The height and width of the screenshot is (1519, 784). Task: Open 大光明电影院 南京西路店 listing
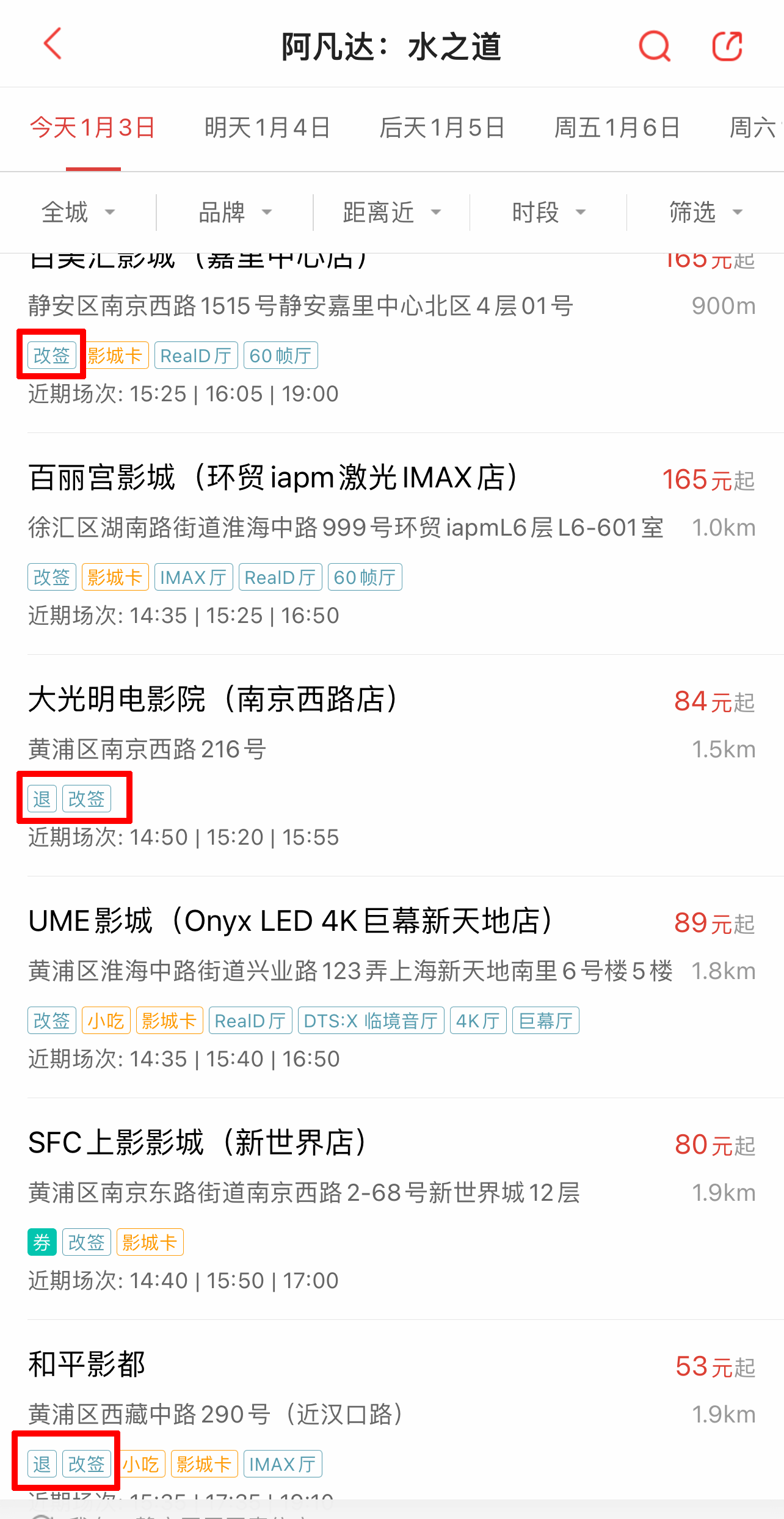(x=392, y=765)
